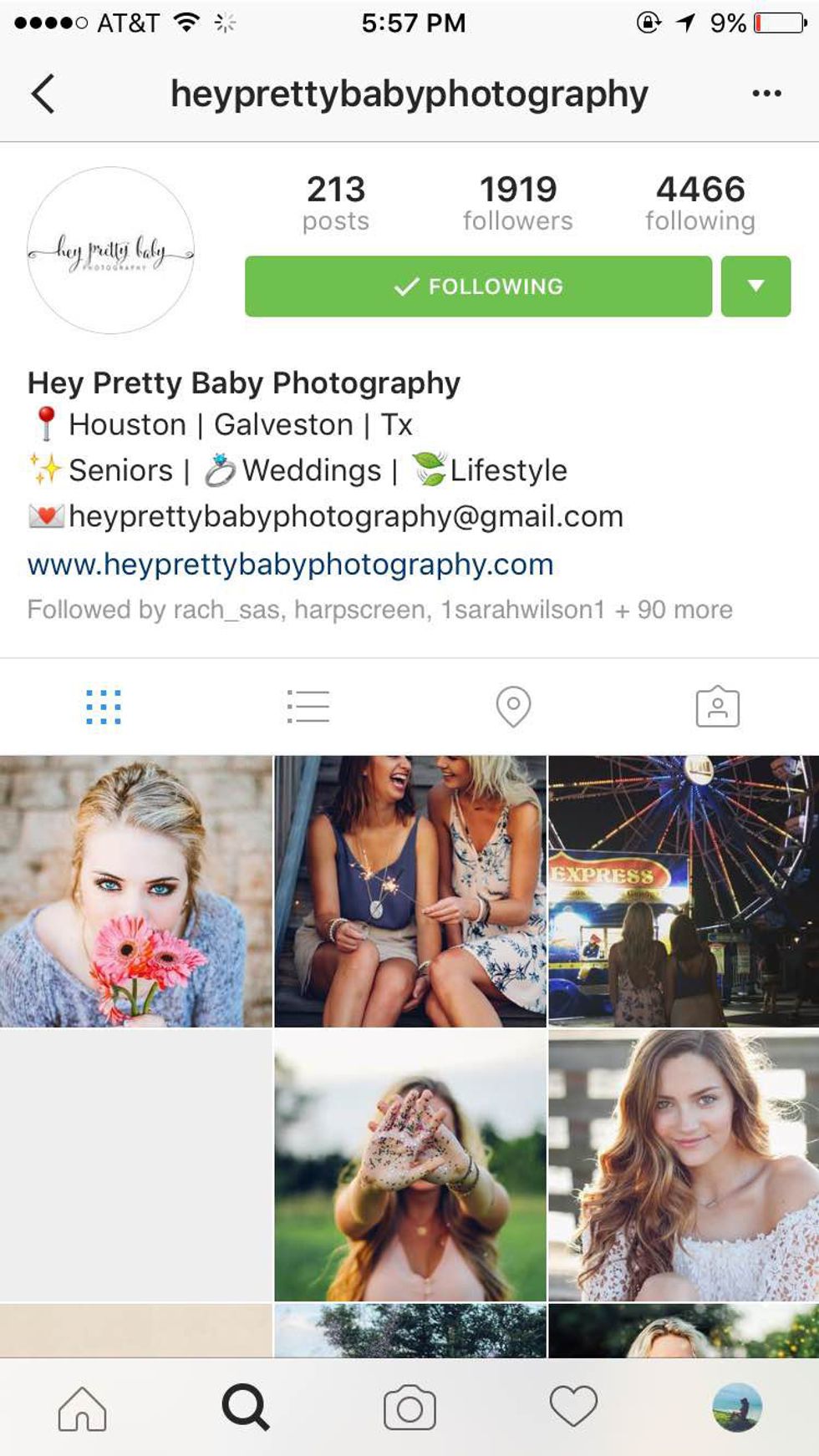
Task: Open the camera tab
Action: pyautogui.click(x=409, y=1408)
